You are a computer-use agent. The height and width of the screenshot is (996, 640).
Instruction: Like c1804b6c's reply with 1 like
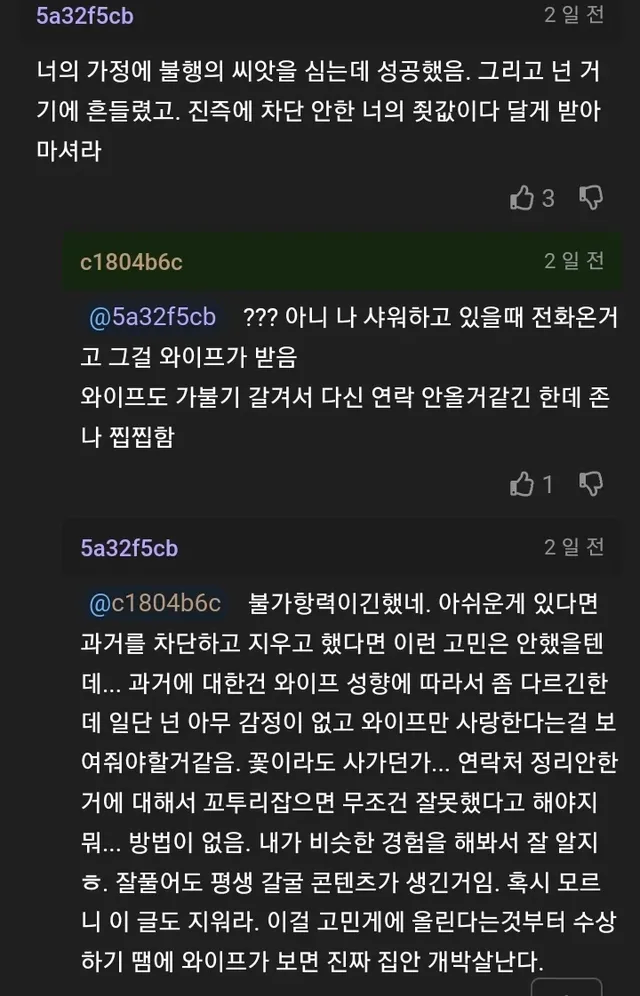pyautogui.click(x=522, y=485)
